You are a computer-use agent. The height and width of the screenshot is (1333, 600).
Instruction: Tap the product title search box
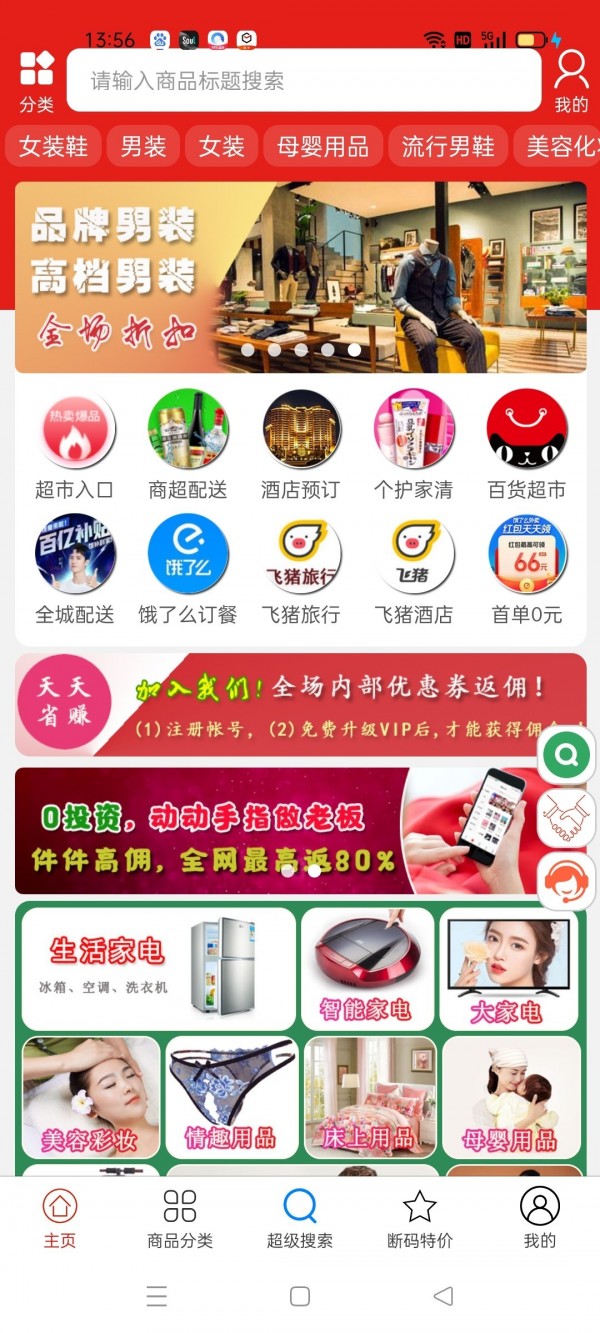[304, 81]
